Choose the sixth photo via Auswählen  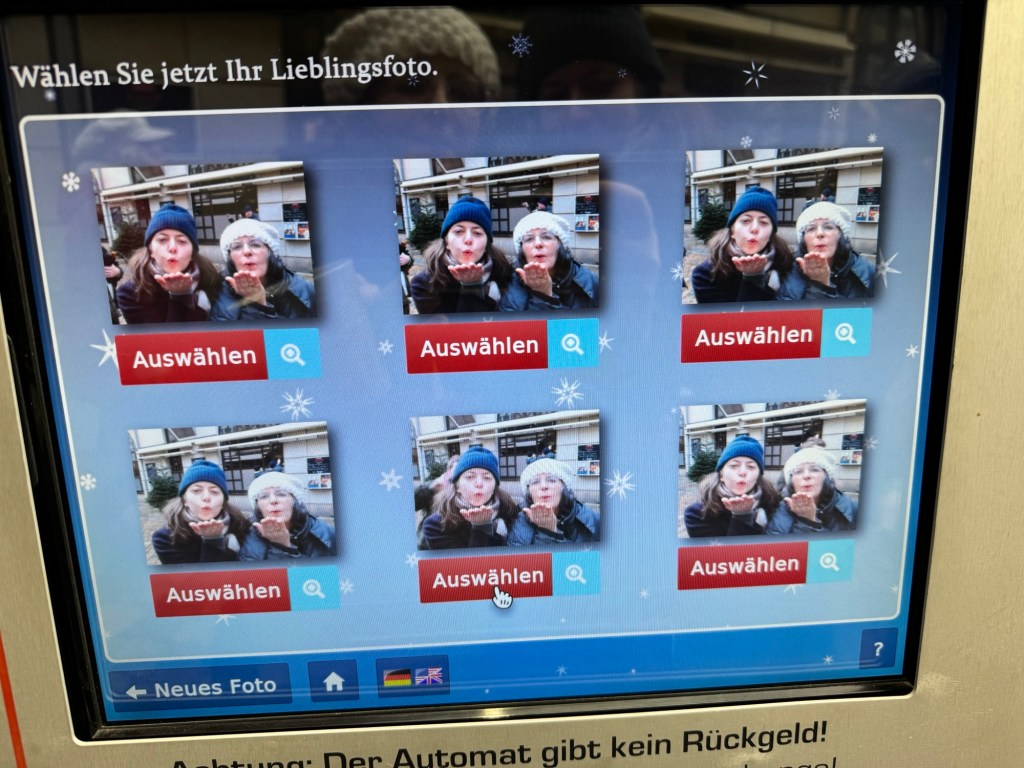coord(742,566)
